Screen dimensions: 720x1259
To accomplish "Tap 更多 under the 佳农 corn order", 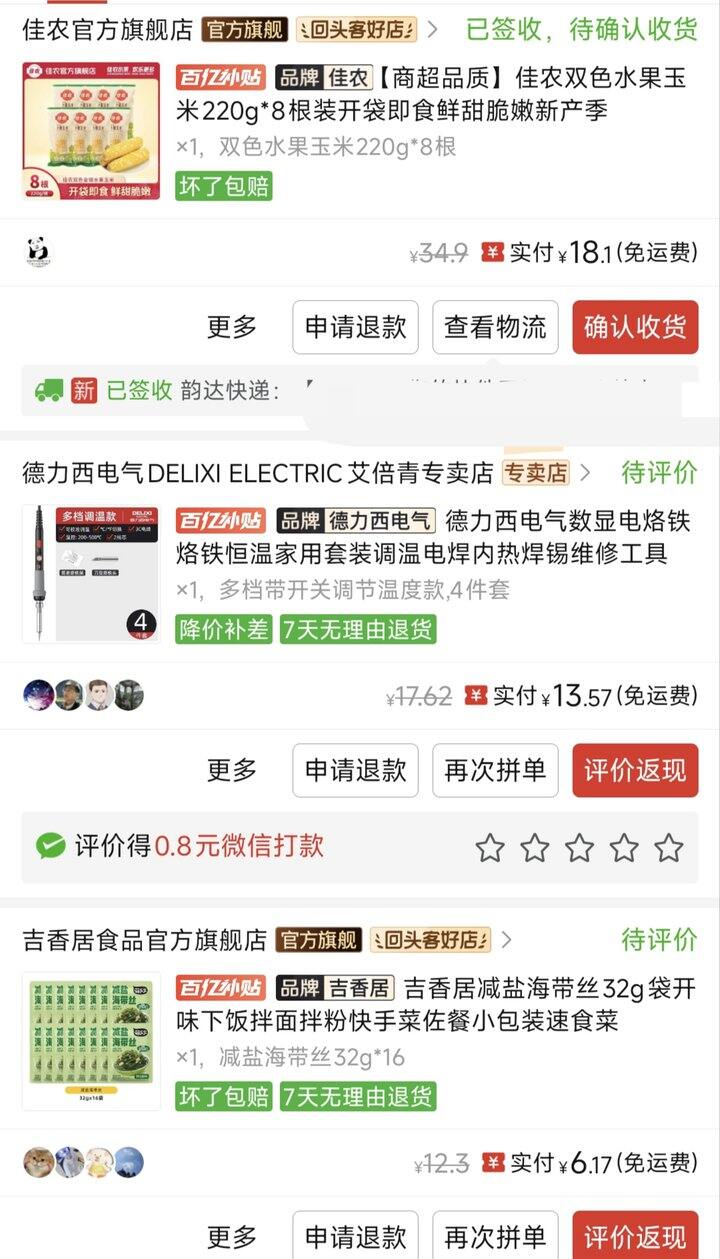I will pyautogui.click(x=232, y=327).
